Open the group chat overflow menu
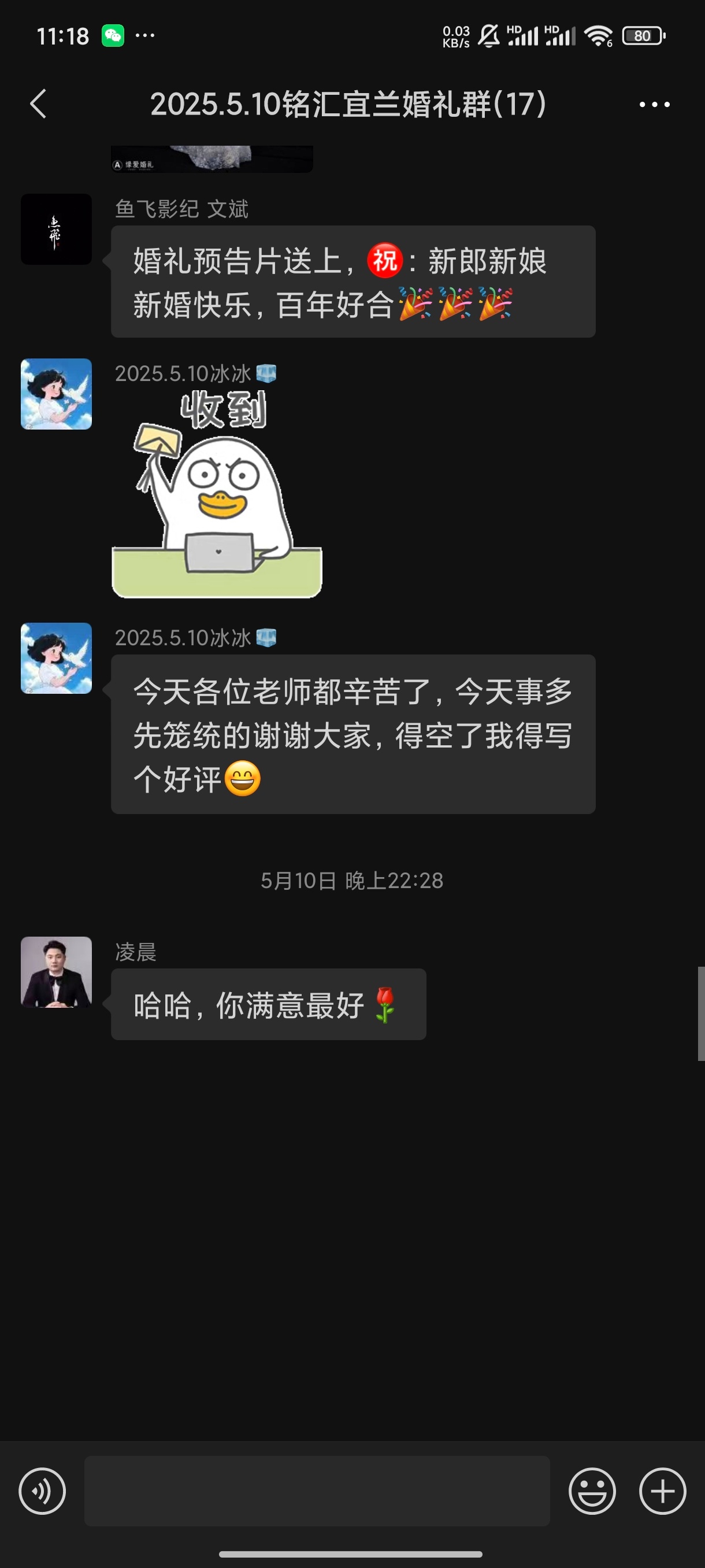Viewport: 705px width, 1568px height. (655, 105)
